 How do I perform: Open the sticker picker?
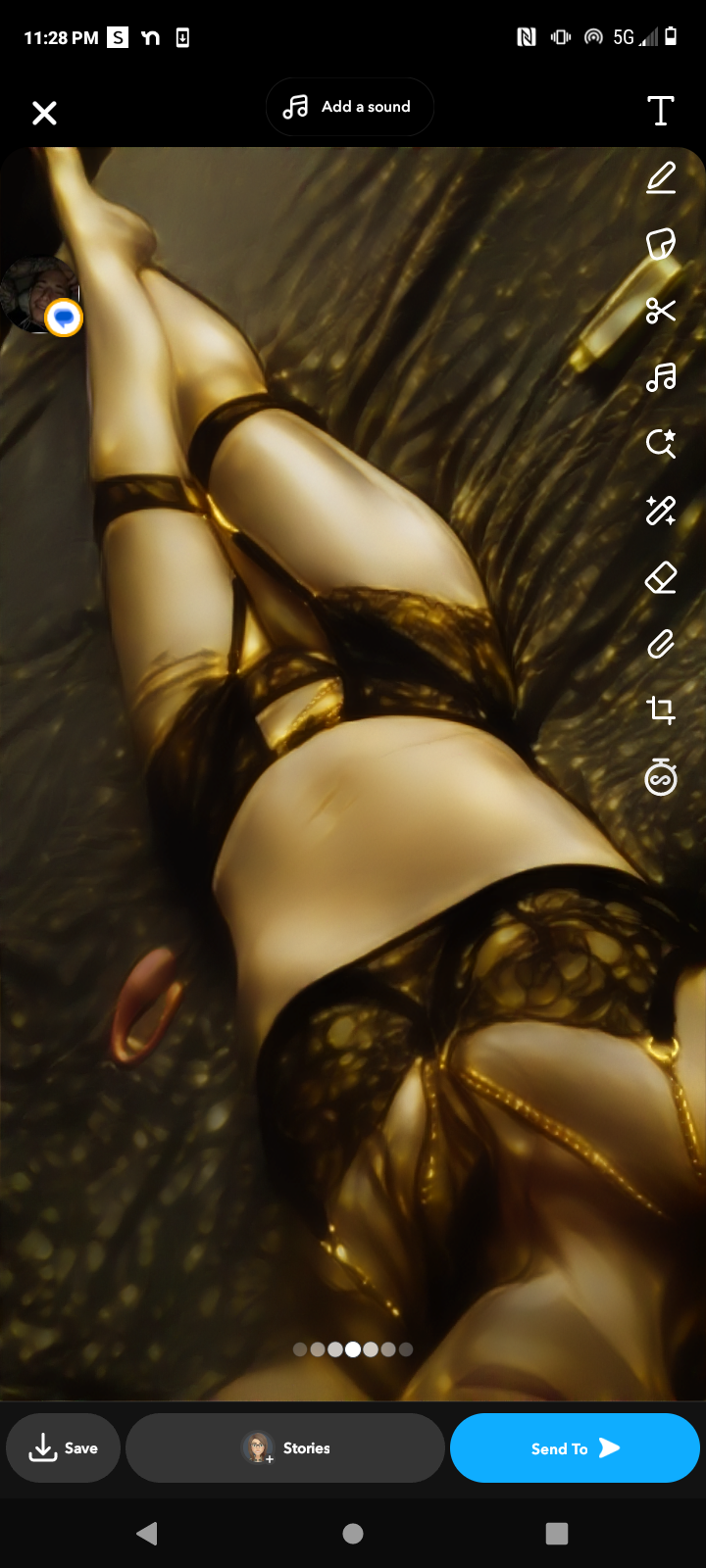click(x=661, y=244)
